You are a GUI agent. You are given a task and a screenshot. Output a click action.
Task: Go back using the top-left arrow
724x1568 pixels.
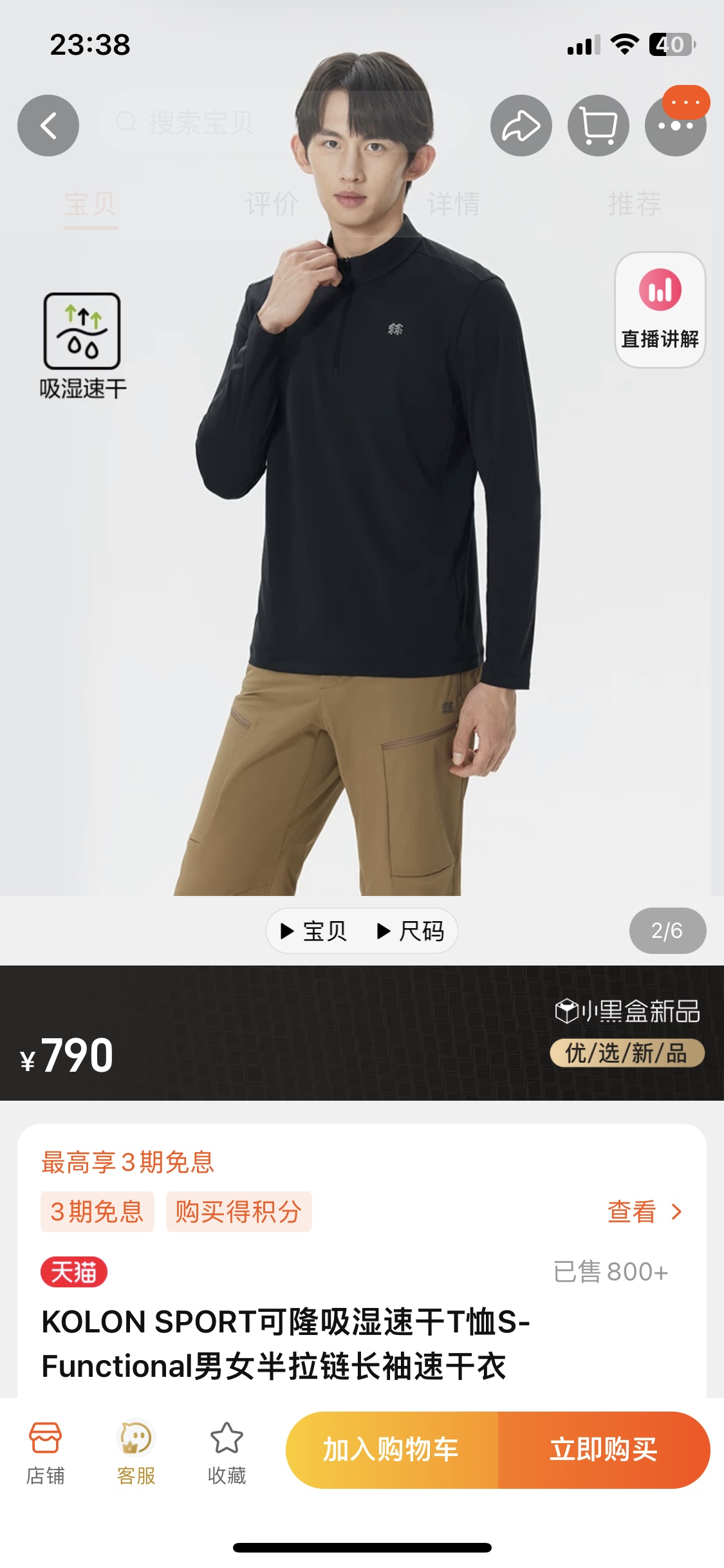(48, 126)
